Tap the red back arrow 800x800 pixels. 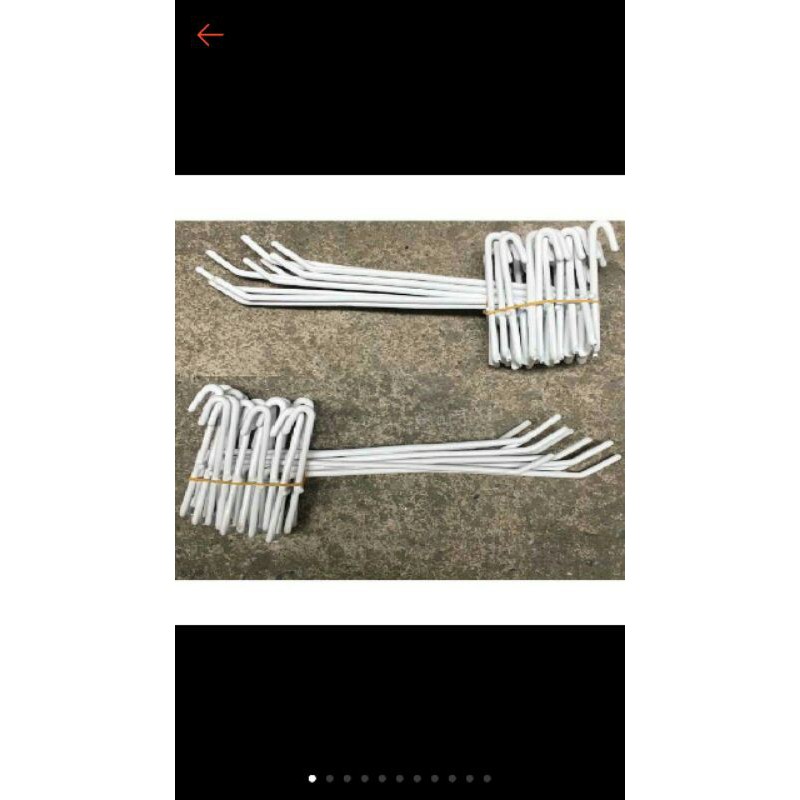pos(210,35)
